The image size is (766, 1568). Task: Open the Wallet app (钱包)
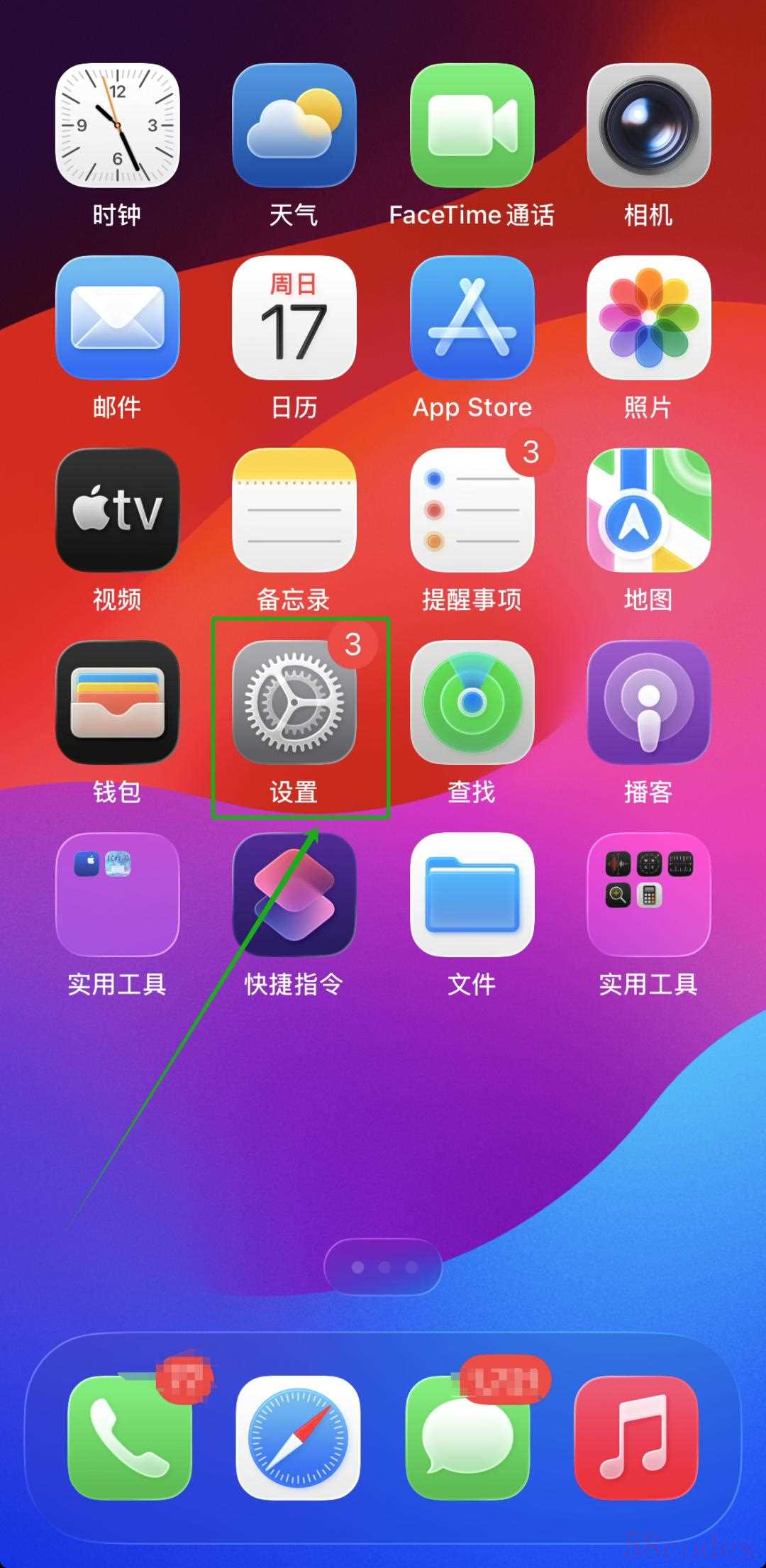pyautogui.click(x=117, y=702)
